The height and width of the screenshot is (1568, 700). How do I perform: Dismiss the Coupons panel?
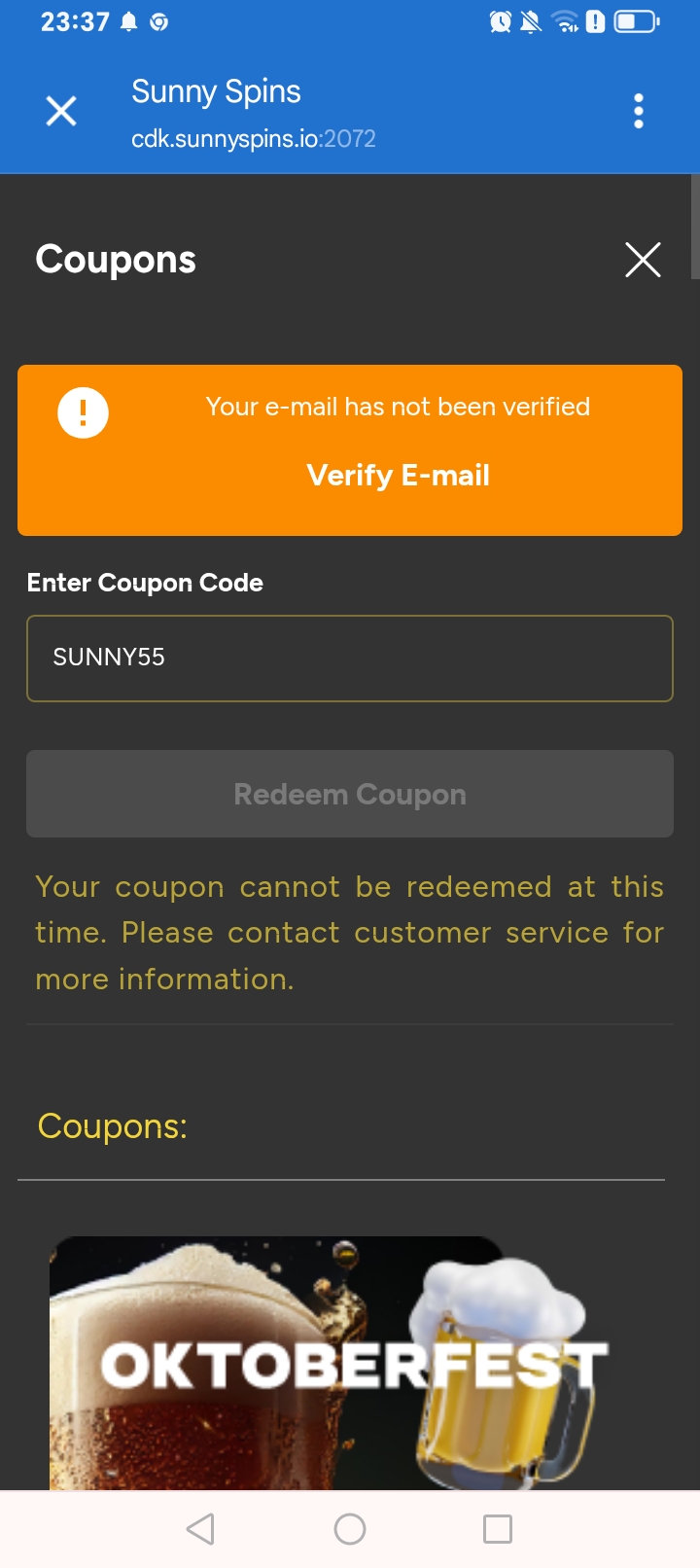tap(643, 260)
